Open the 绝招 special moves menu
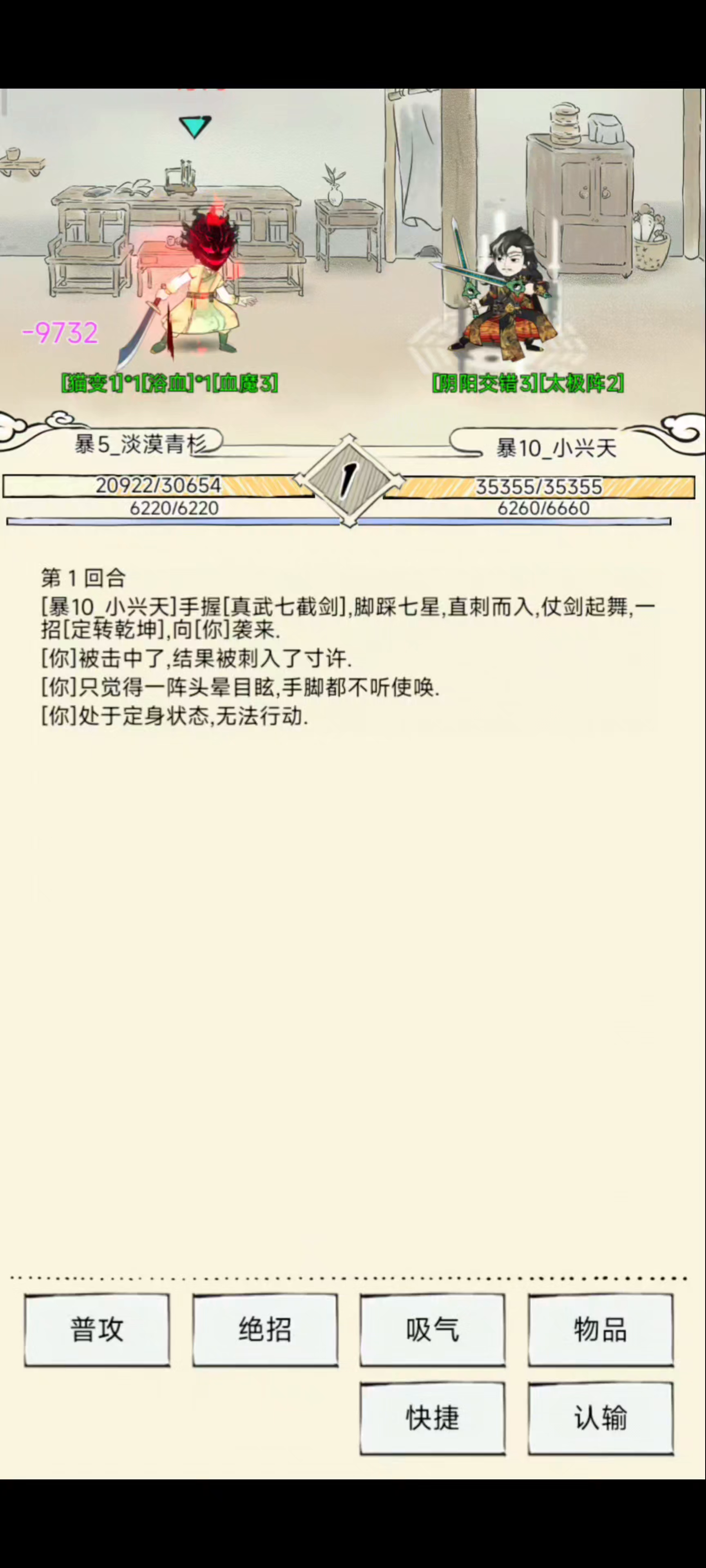 point(265,1330)
